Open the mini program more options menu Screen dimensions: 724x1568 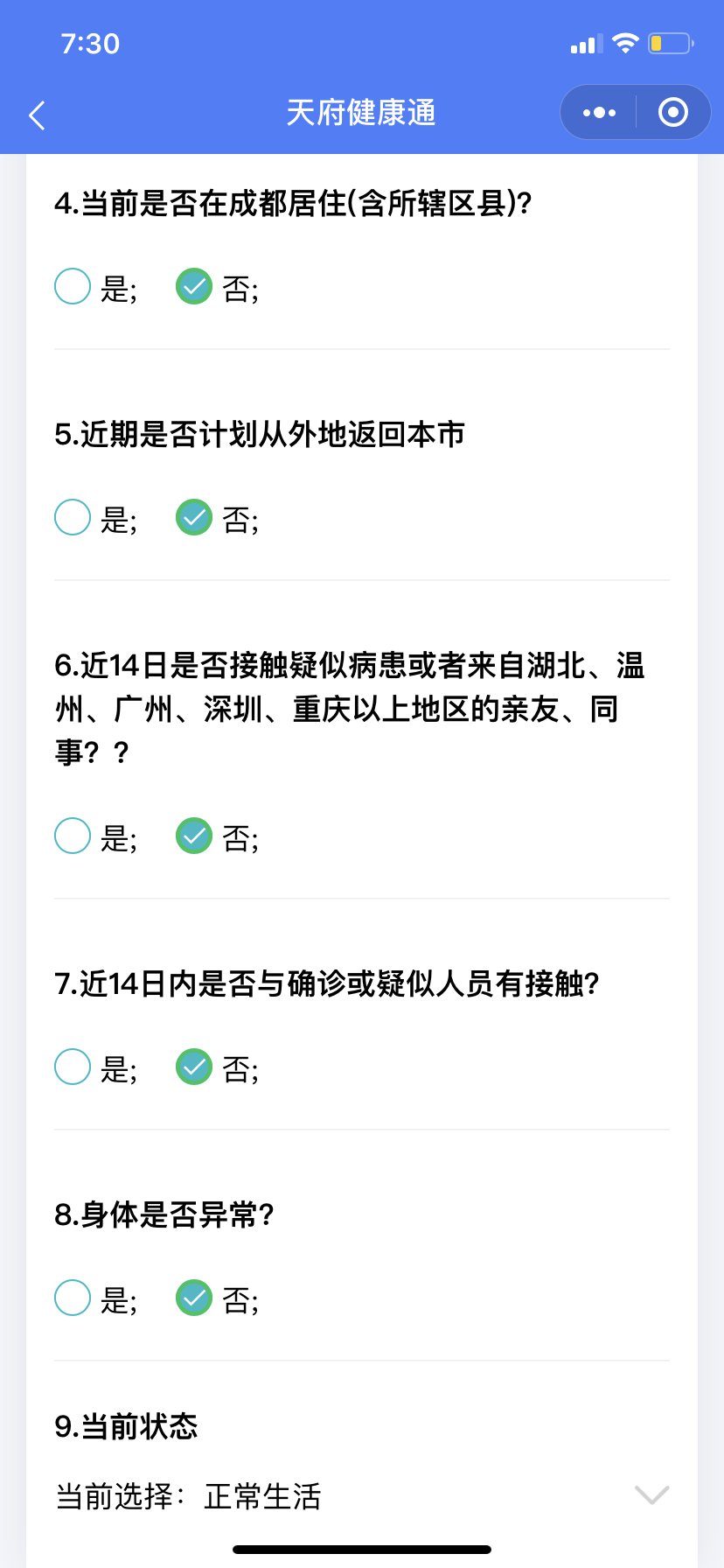pos(599,113)
